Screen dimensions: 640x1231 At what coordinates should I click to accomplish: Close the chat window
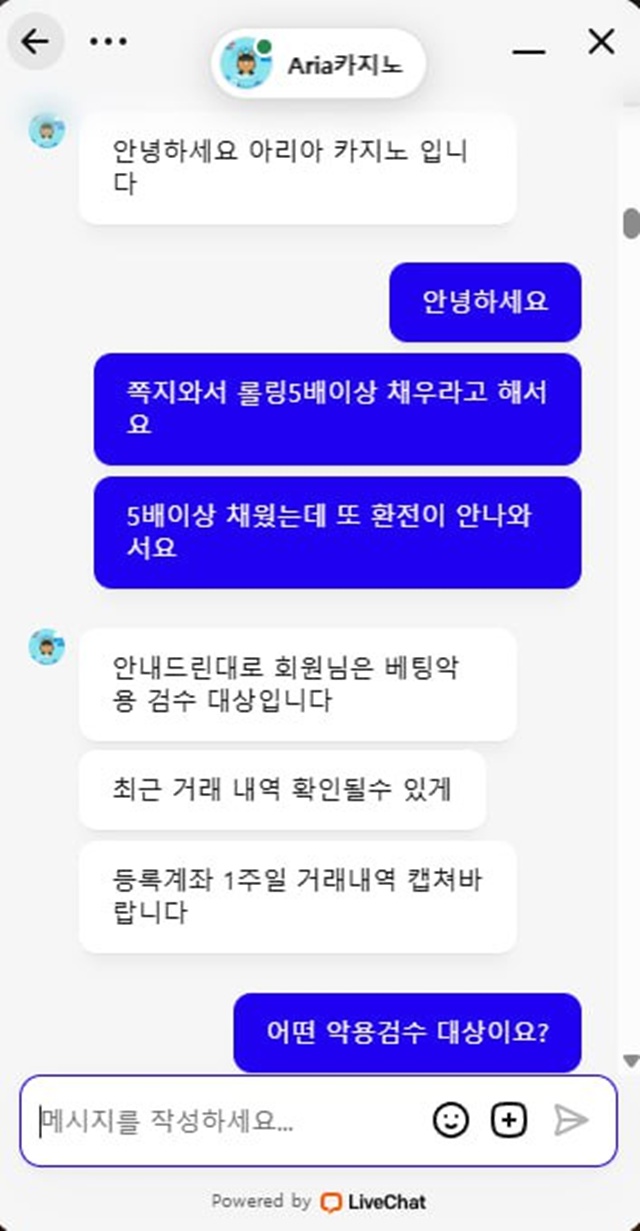tap(601, 41)
